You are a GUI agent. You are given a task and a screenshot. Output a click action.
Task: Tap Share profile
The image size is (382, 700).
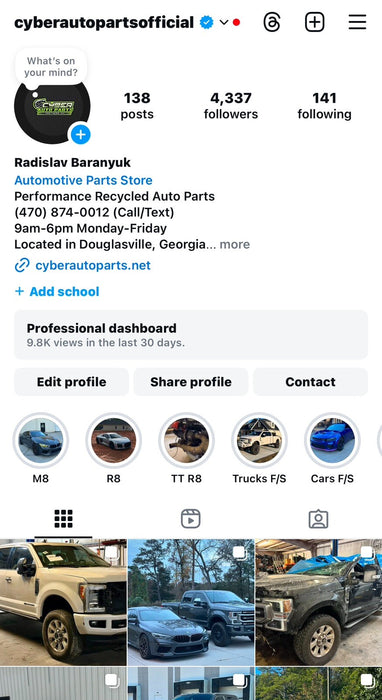[x=191, y=382]
